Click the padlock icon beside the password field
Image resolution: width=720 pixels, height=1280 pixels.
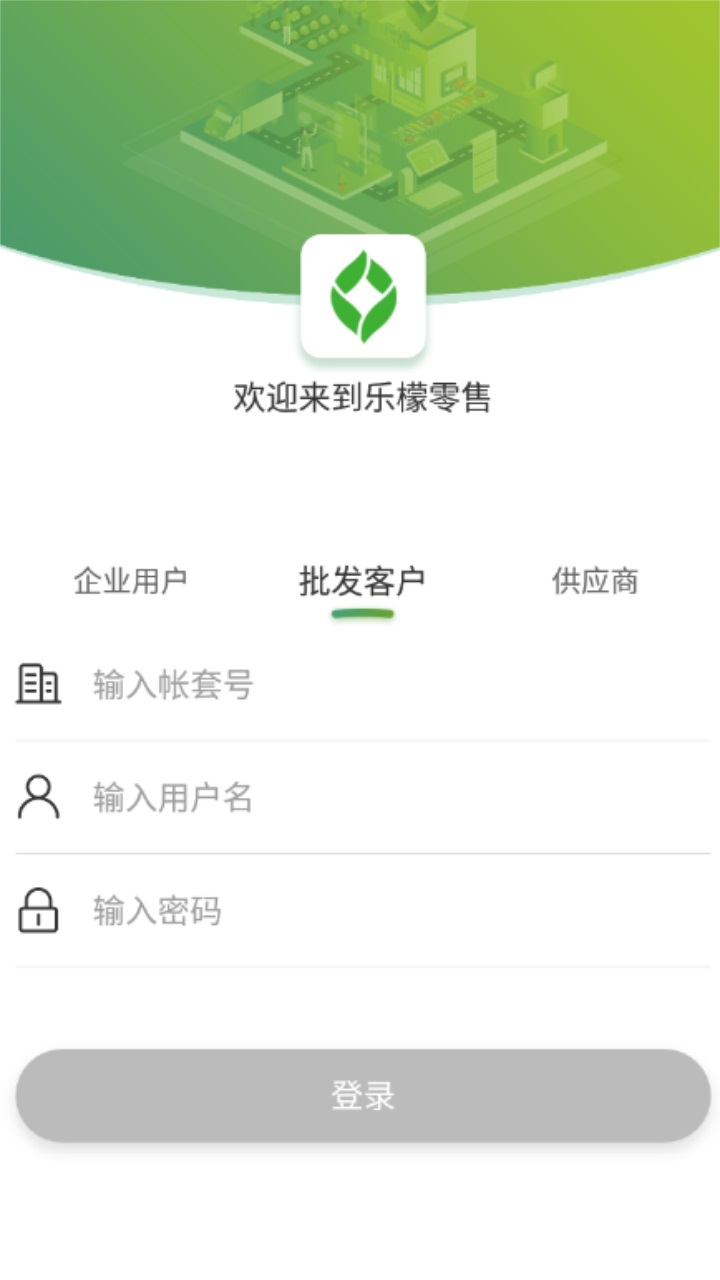[36, 910]
